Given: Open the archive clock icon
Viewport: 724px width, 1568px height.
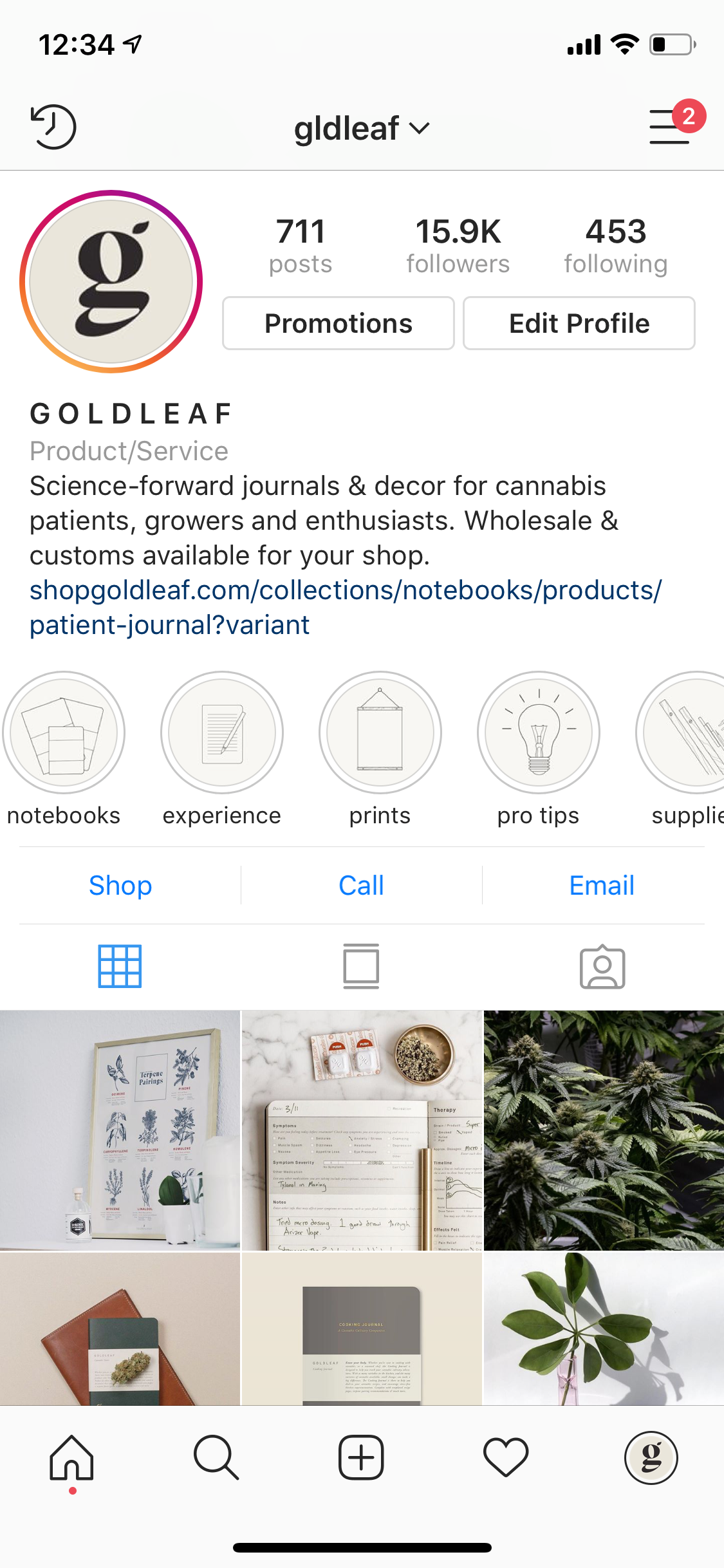Looking at the screenshot, I should [x=53, y=127].
